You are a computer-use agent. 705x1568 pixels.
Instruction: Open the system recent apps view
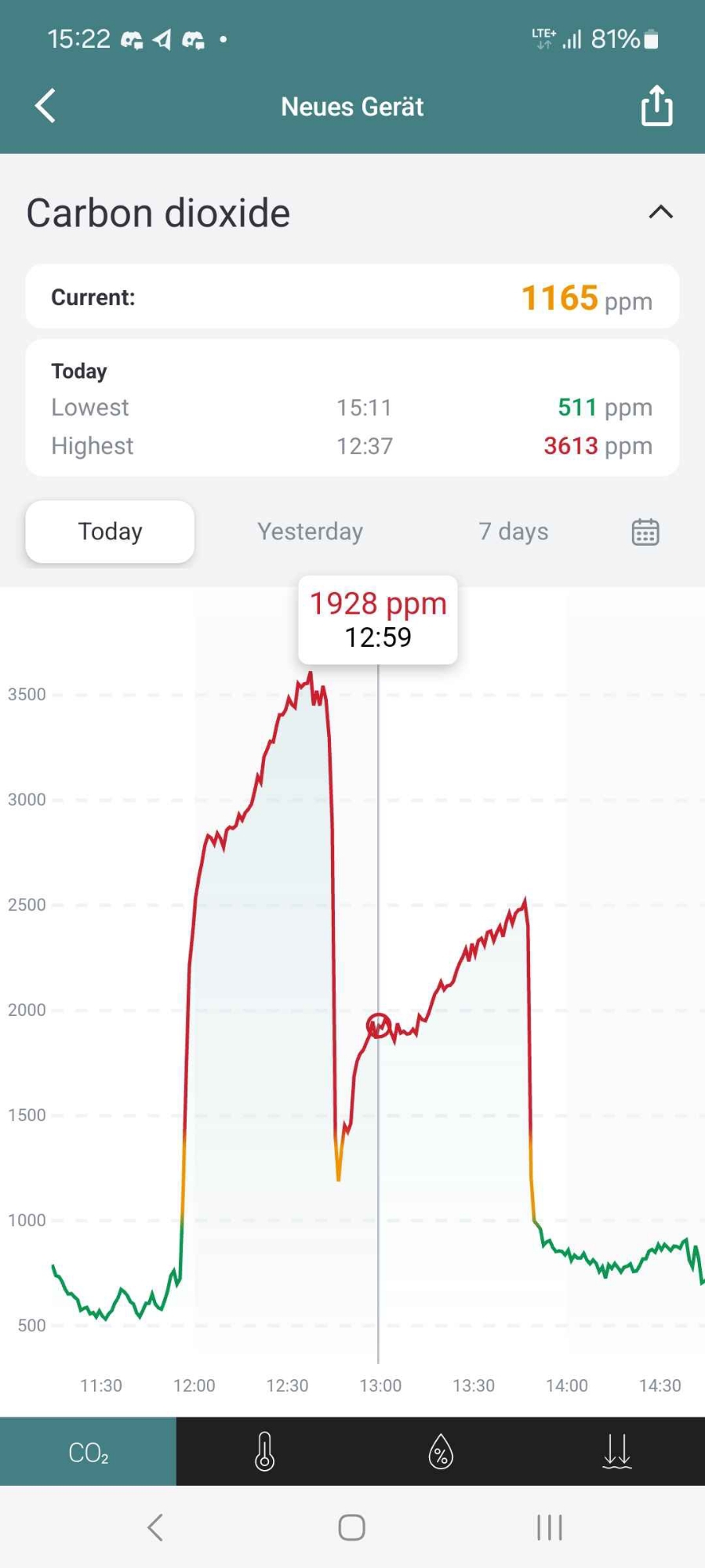tap(549, 1527)
